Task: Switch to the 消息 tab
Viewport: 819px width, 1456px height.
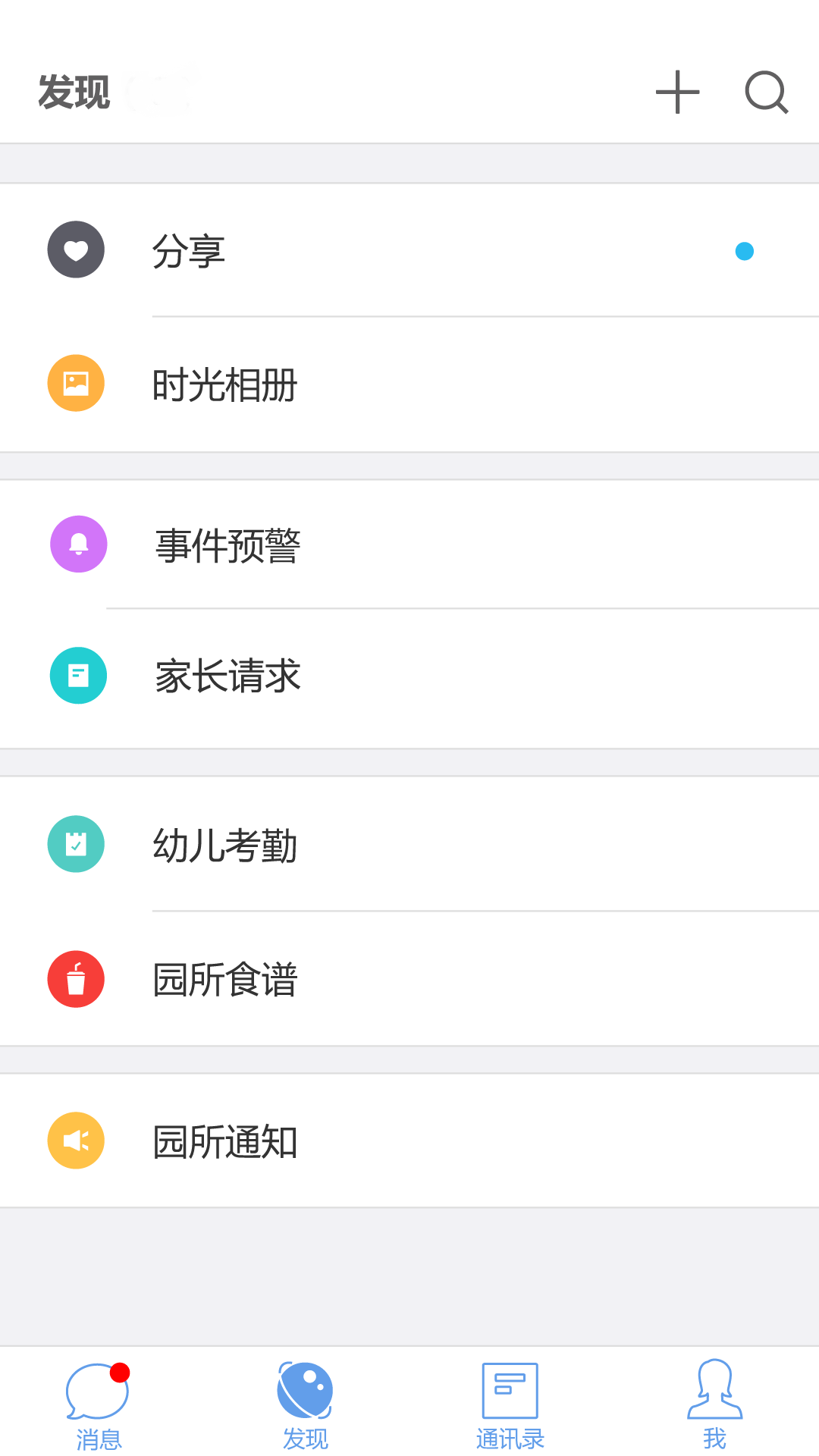Action: coord(99,1403)
